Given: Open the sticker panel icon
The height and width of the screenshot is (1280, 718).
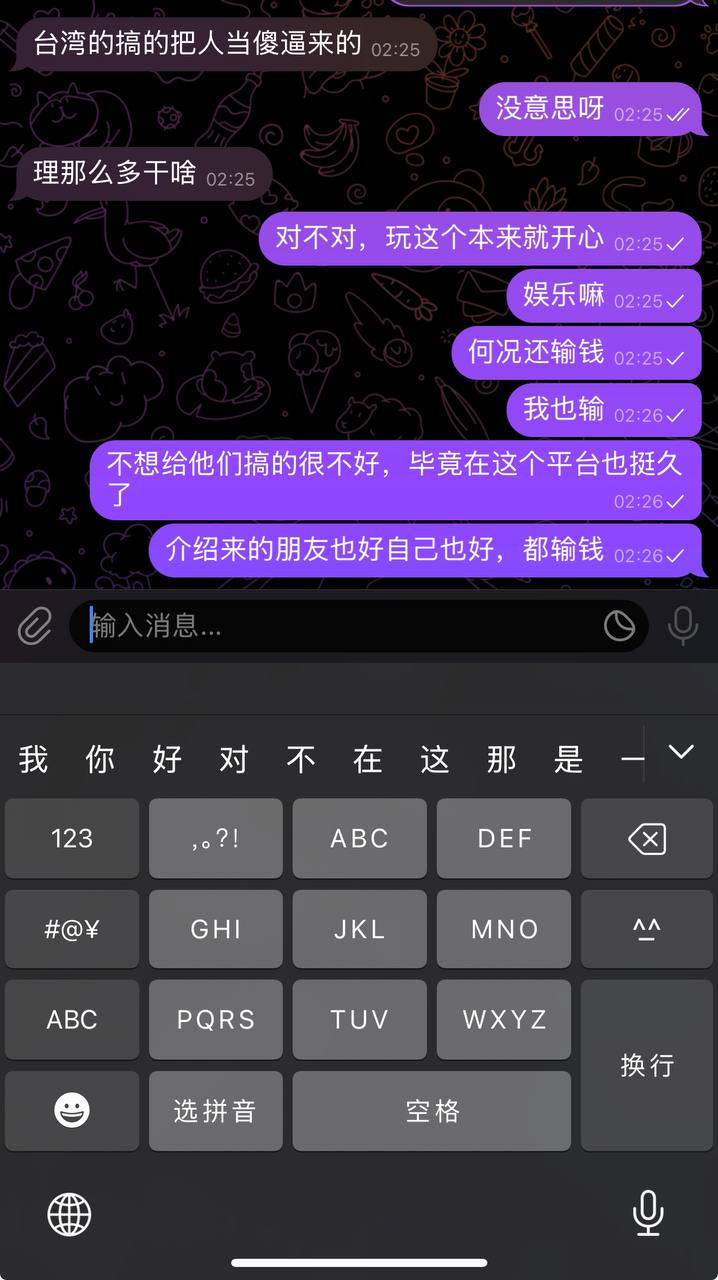Looking at the screenshot, I should (620, 627).
